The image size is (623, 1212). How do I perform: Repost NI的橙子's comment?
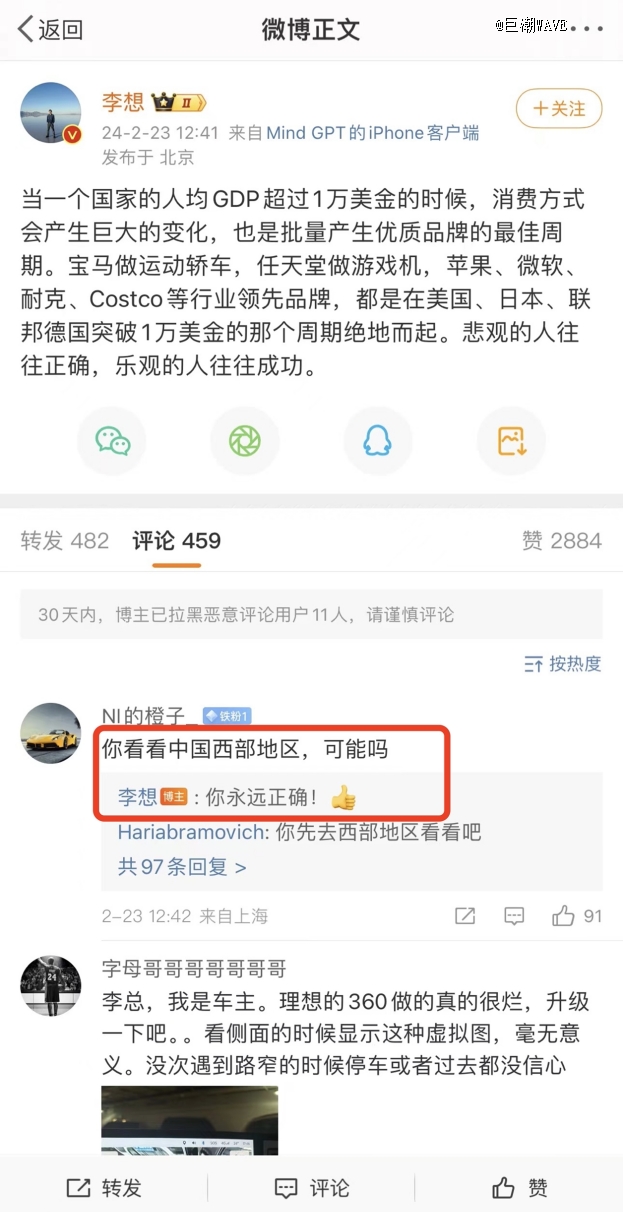[464, 915]
